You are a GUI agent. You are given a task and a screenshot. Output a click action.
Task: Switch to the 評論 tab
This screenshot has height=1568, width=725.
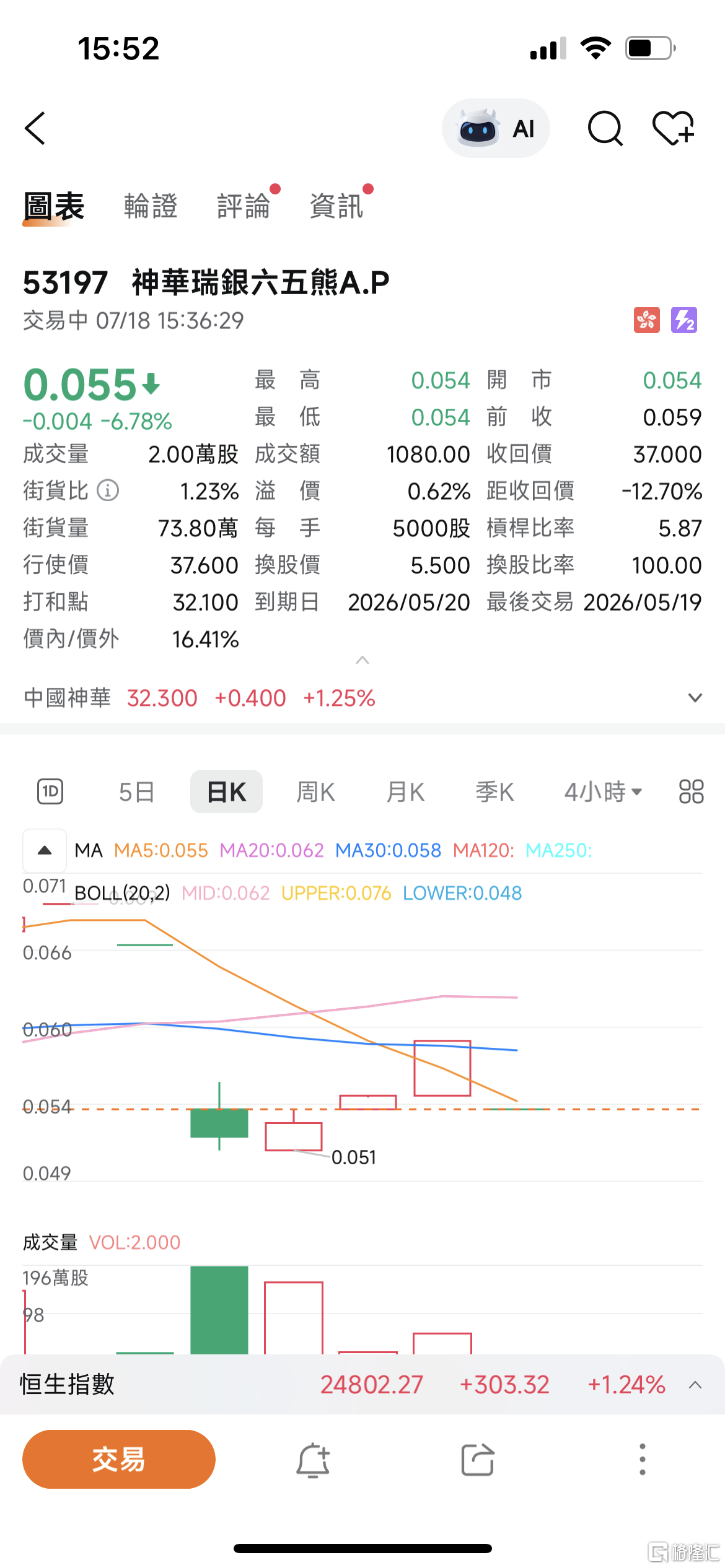click(x=244, y=206)
